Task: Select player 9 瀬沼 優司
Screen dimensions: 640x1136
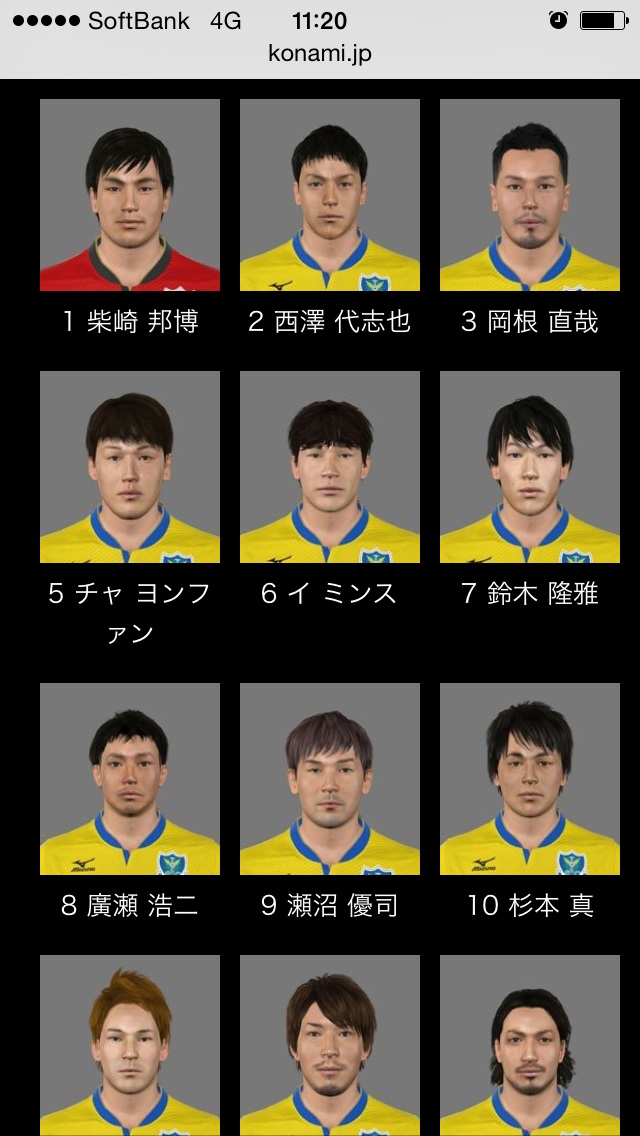Action: 330,779
